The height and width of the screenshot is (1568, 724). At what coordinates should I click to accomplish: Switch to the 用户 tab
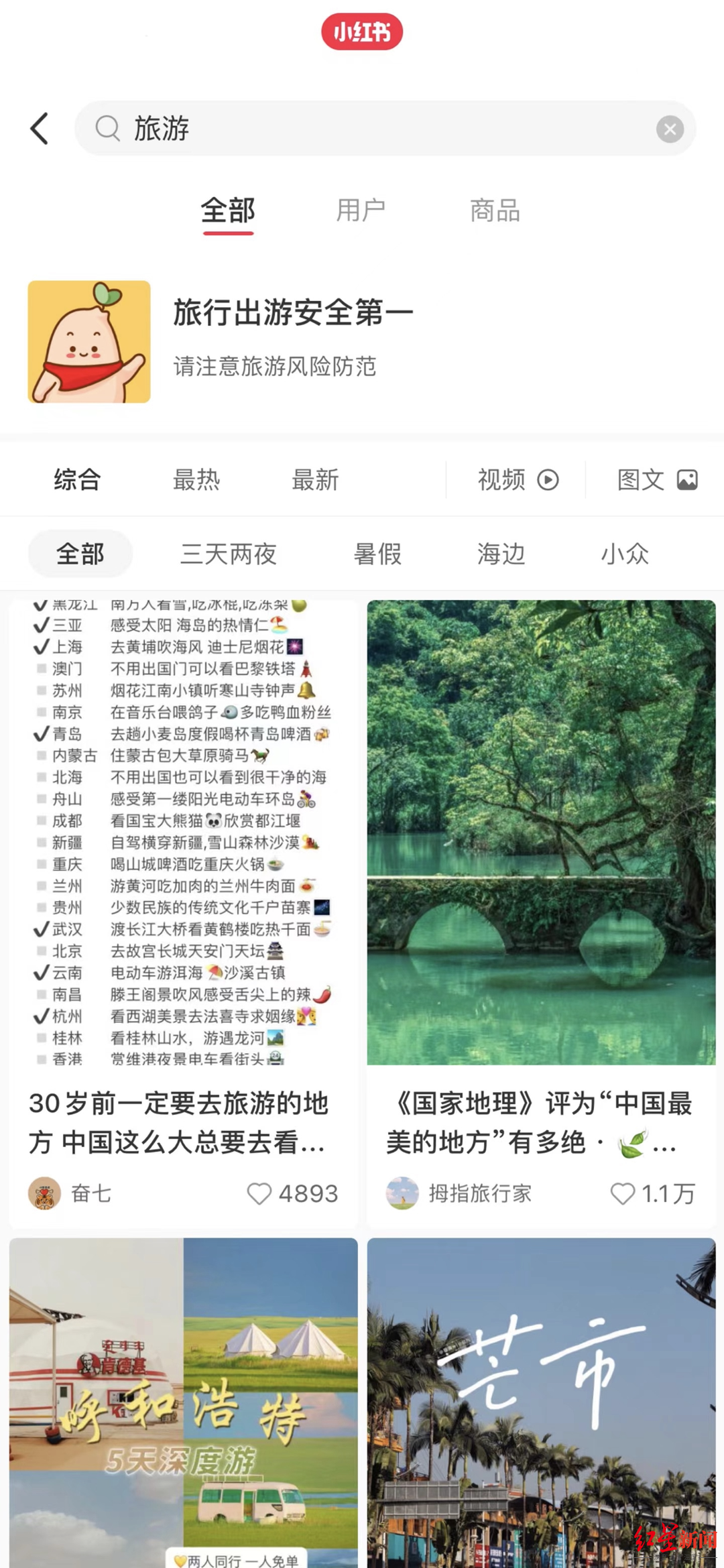(361, 210)
